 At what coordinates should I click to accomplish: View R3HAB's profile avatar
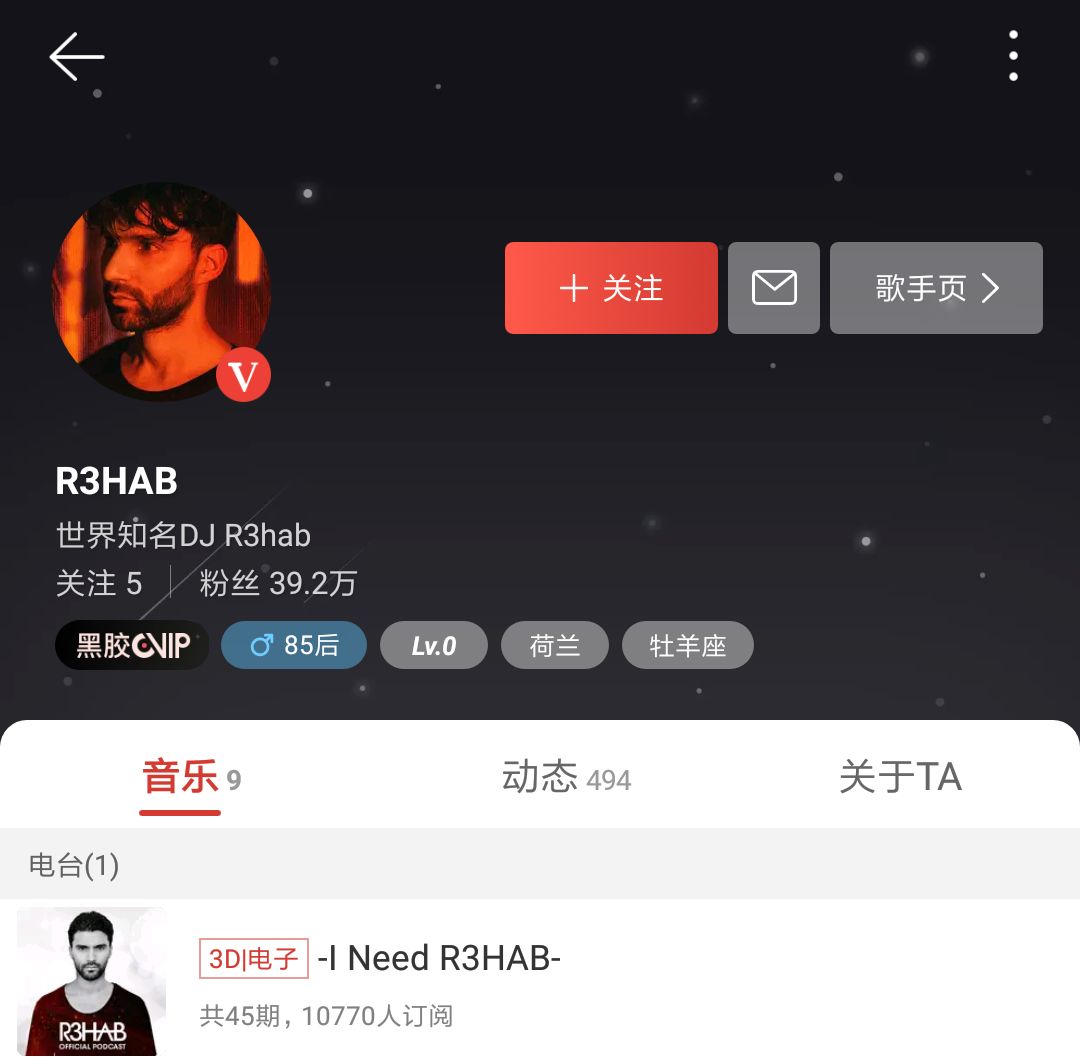[x=161, y=291]
